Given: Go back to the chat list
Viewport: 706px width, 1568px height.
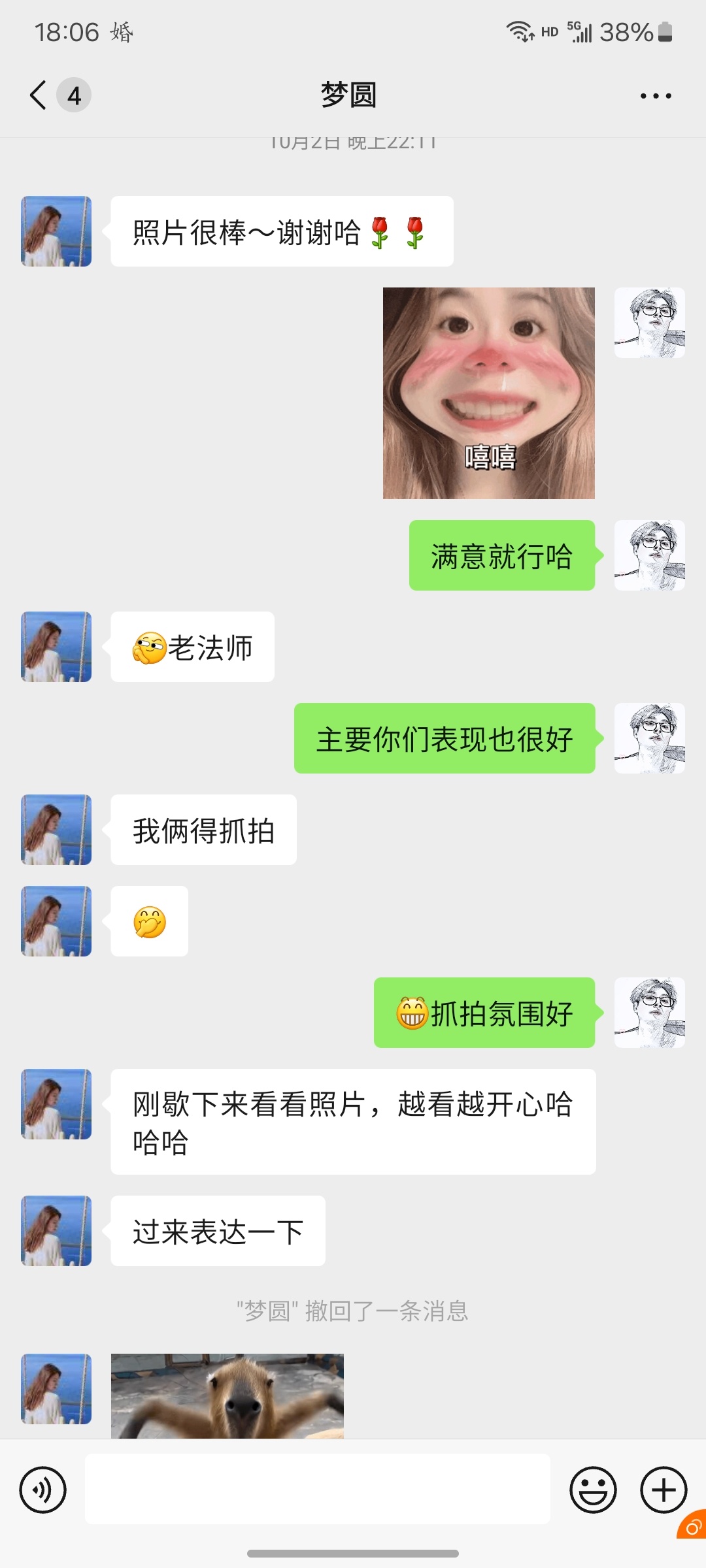Looking at the screenshot, I should 39,95.
